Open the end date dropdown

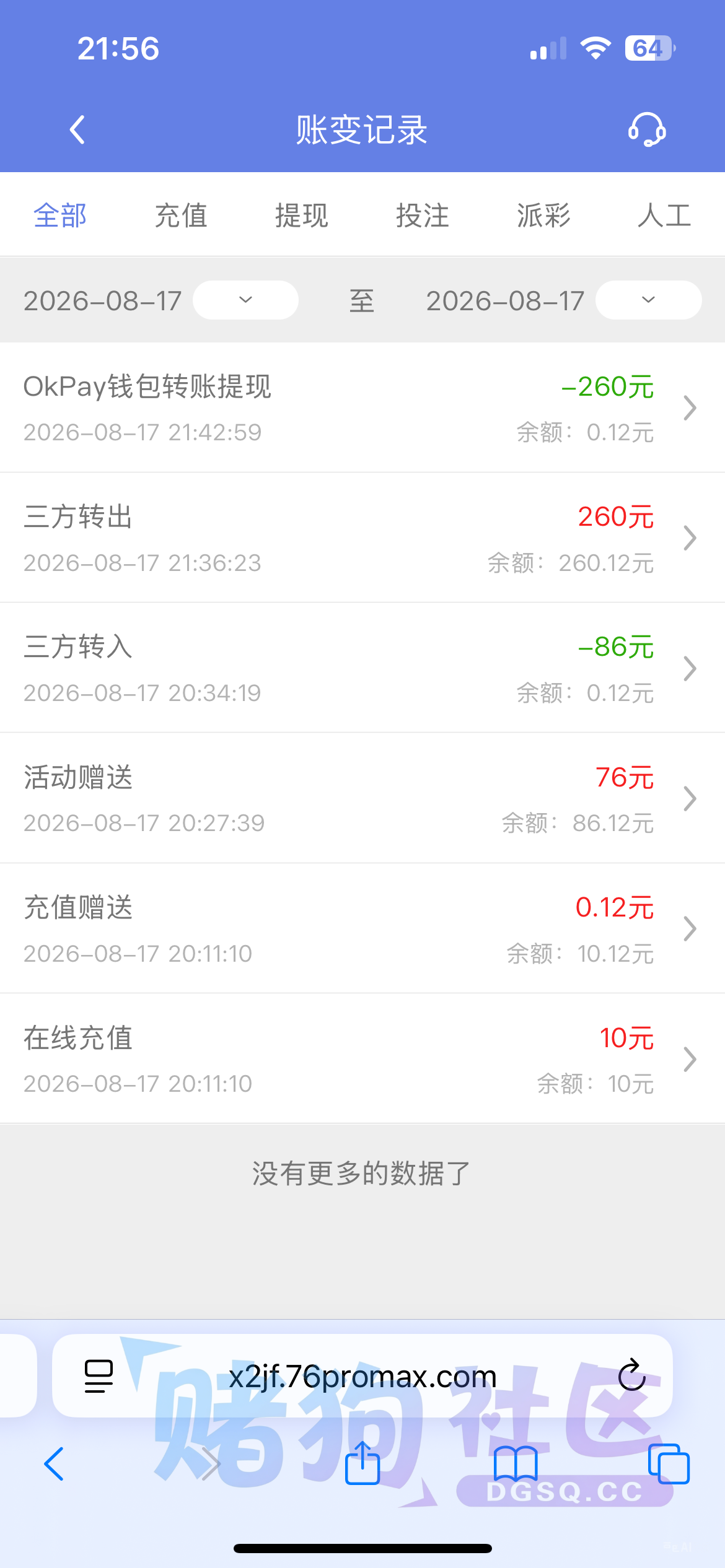649,300
